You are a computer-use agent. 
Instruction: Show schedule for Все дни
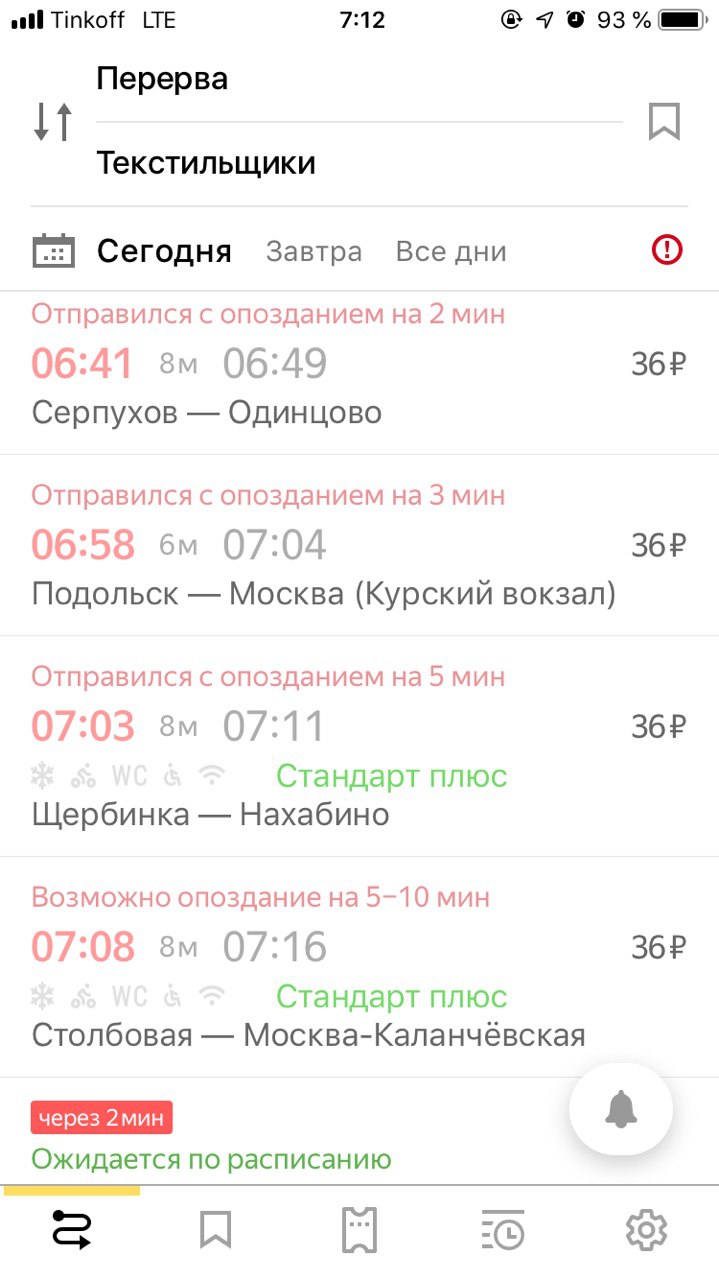pyautogui.click(x=451, y=251)
